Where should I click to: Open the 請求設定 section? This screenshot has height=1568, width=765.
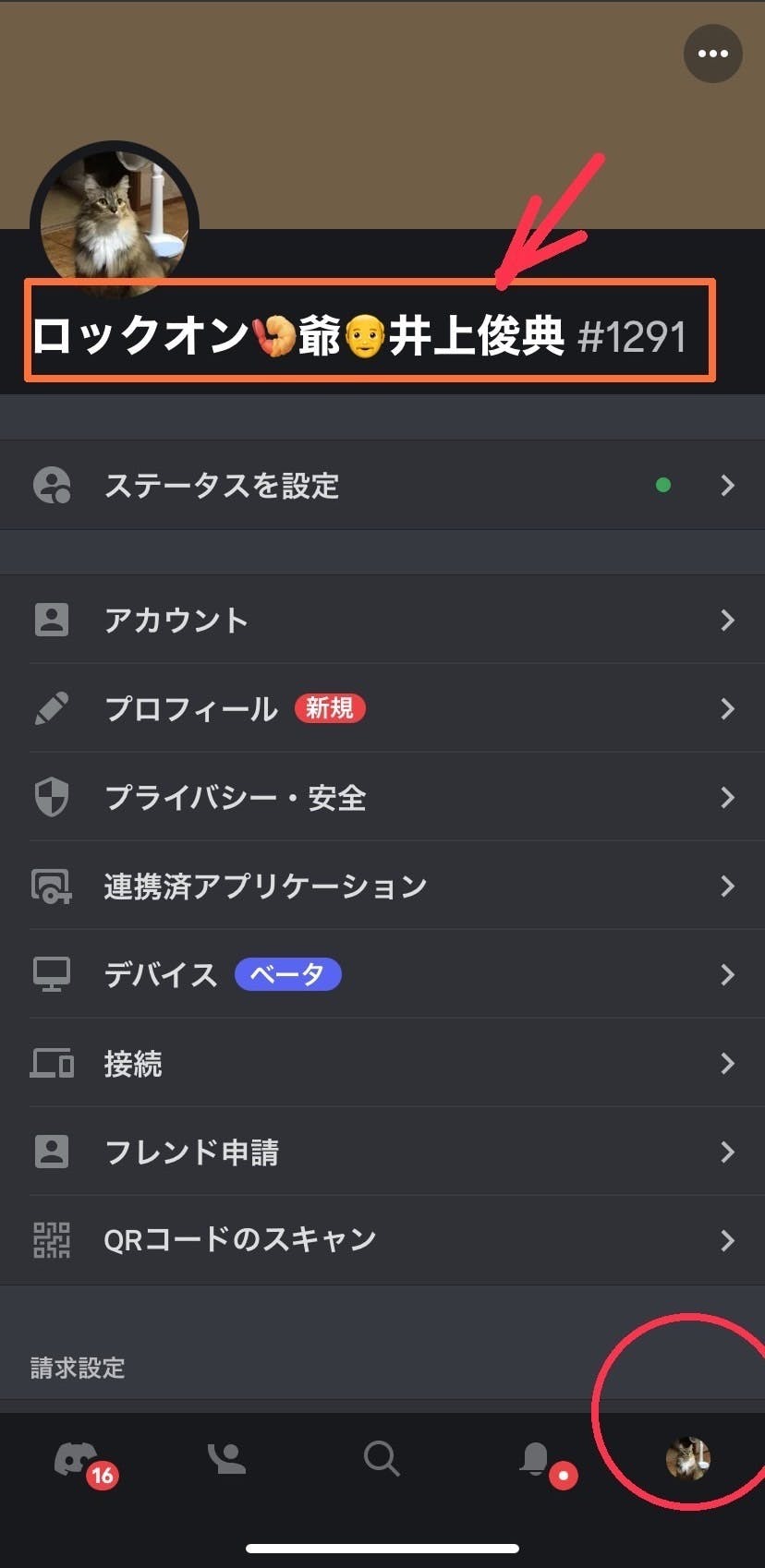[x=77, y=1369]
